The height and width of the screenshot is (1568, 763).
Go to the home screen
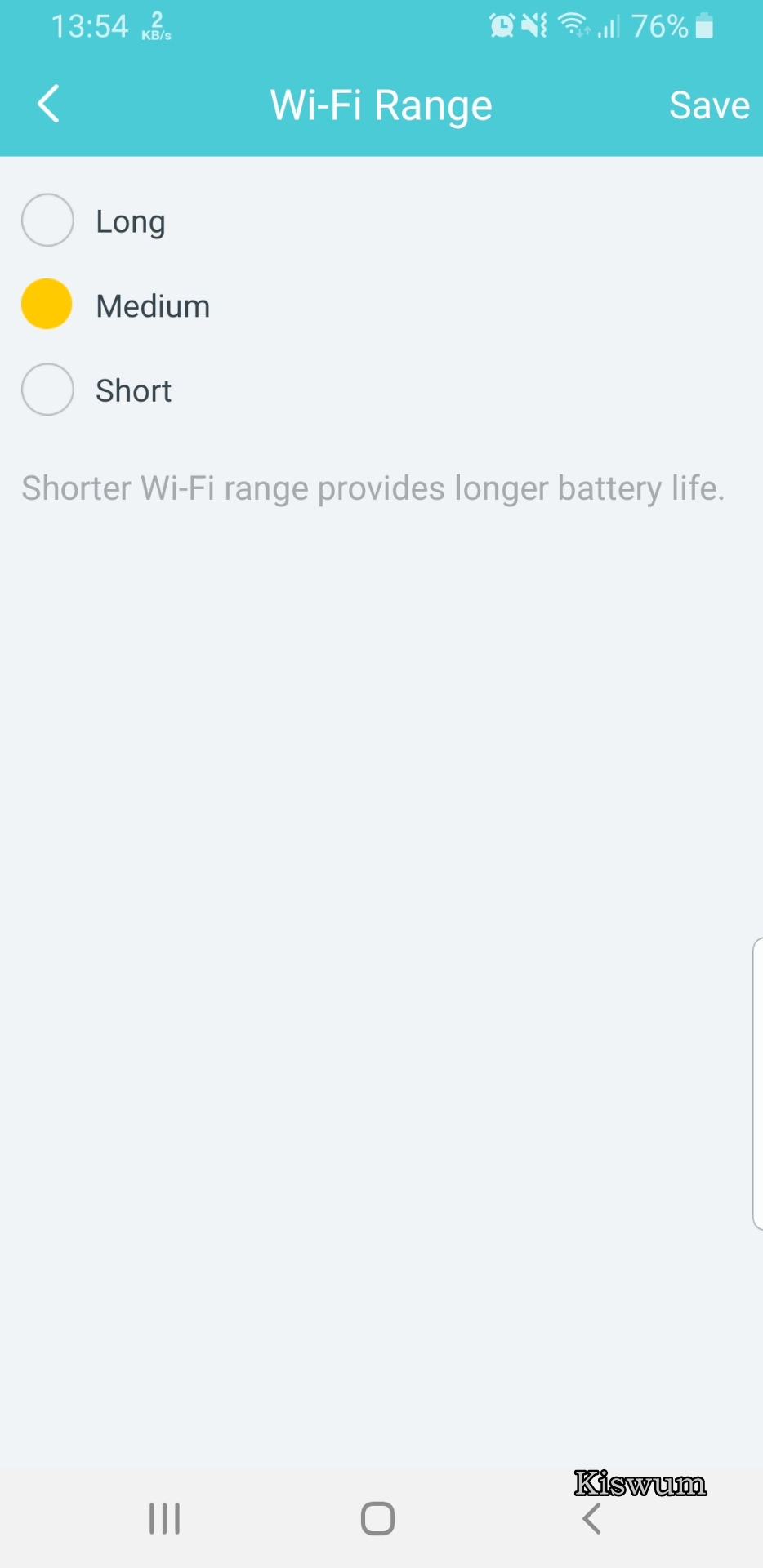tap(378, 1519)
